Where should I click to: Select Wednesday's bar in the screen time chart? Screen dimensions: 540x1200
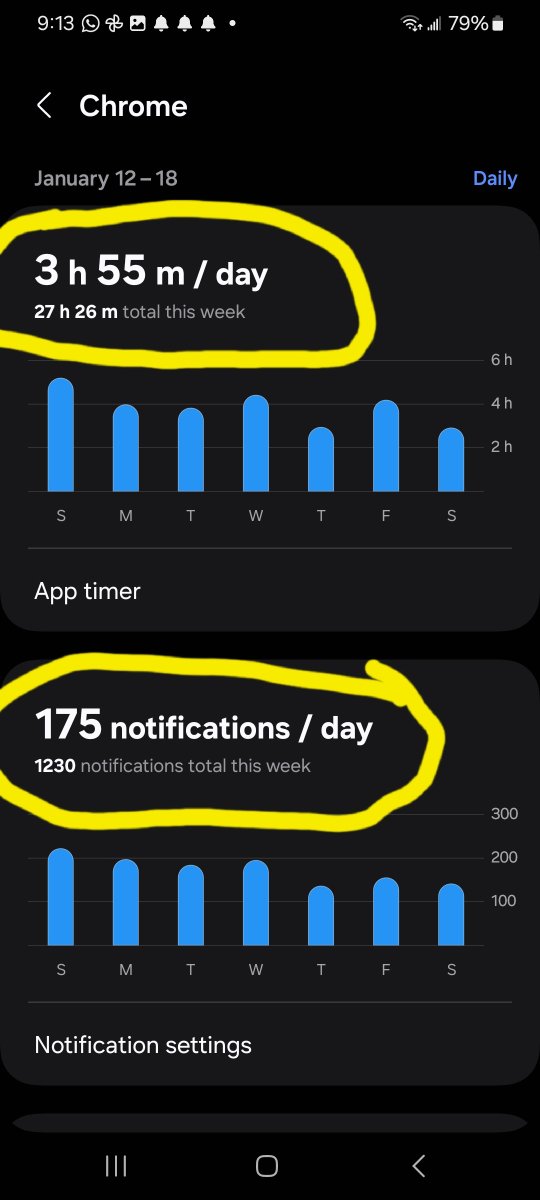click(256, 443)
